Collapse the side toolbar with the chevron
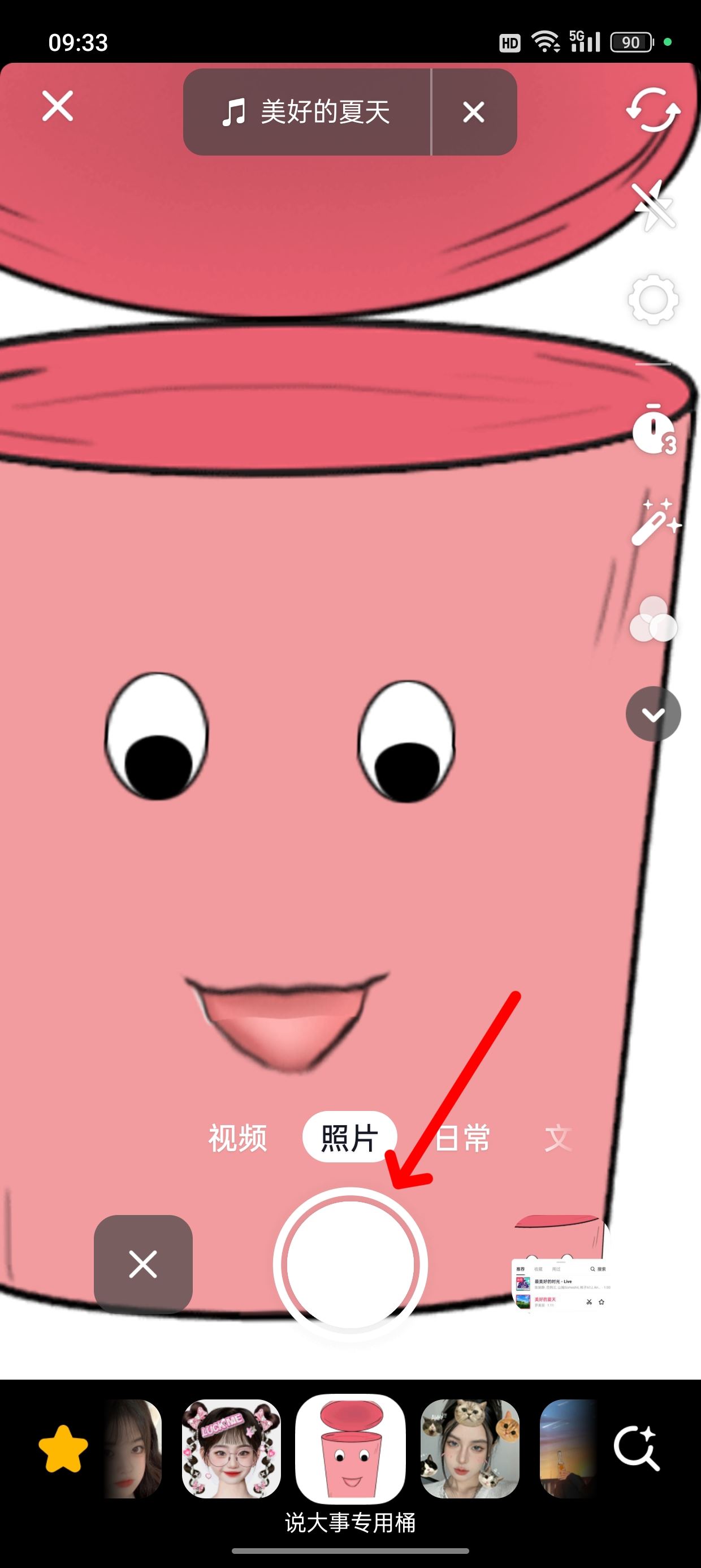 pyautogui.click(x=653, y=713)
